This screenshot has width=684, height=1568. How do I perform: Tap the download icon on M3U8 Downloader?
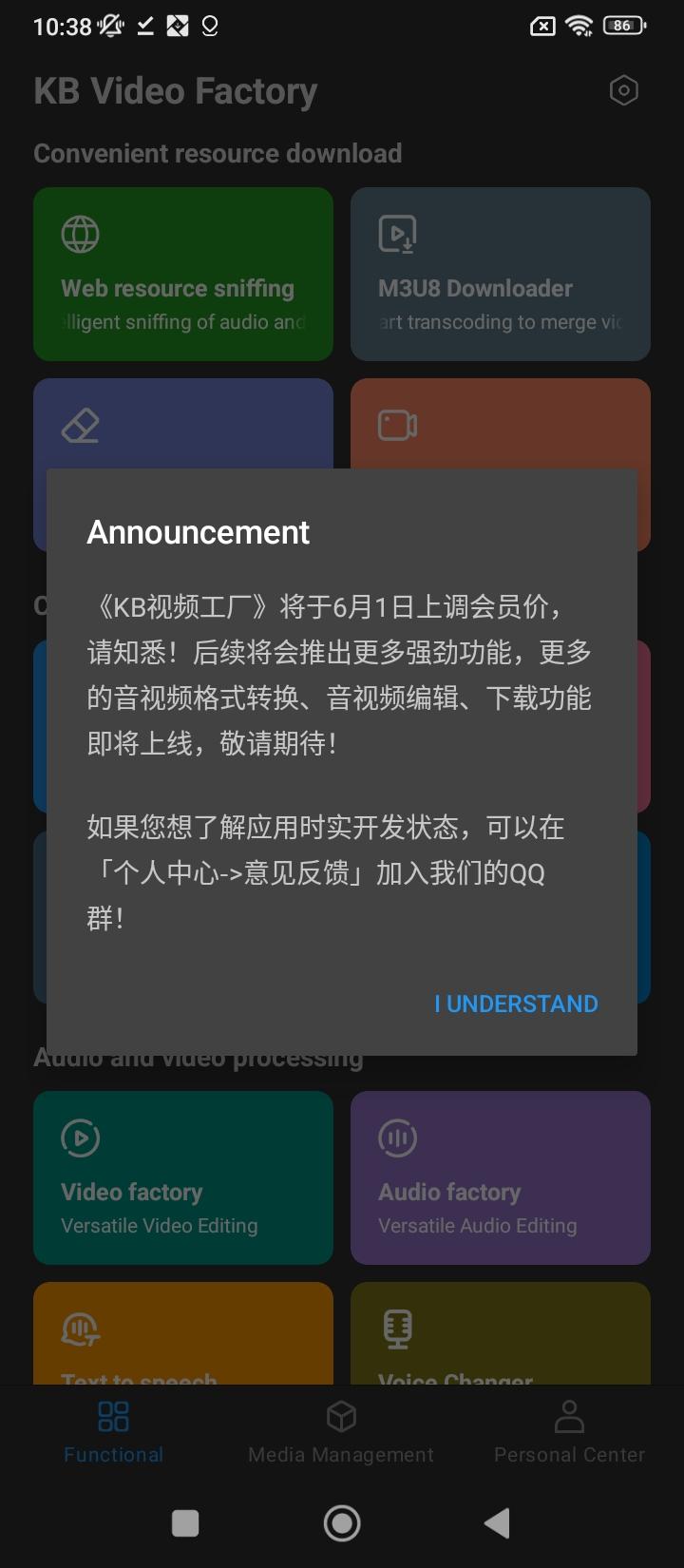(x=397, y=233)
